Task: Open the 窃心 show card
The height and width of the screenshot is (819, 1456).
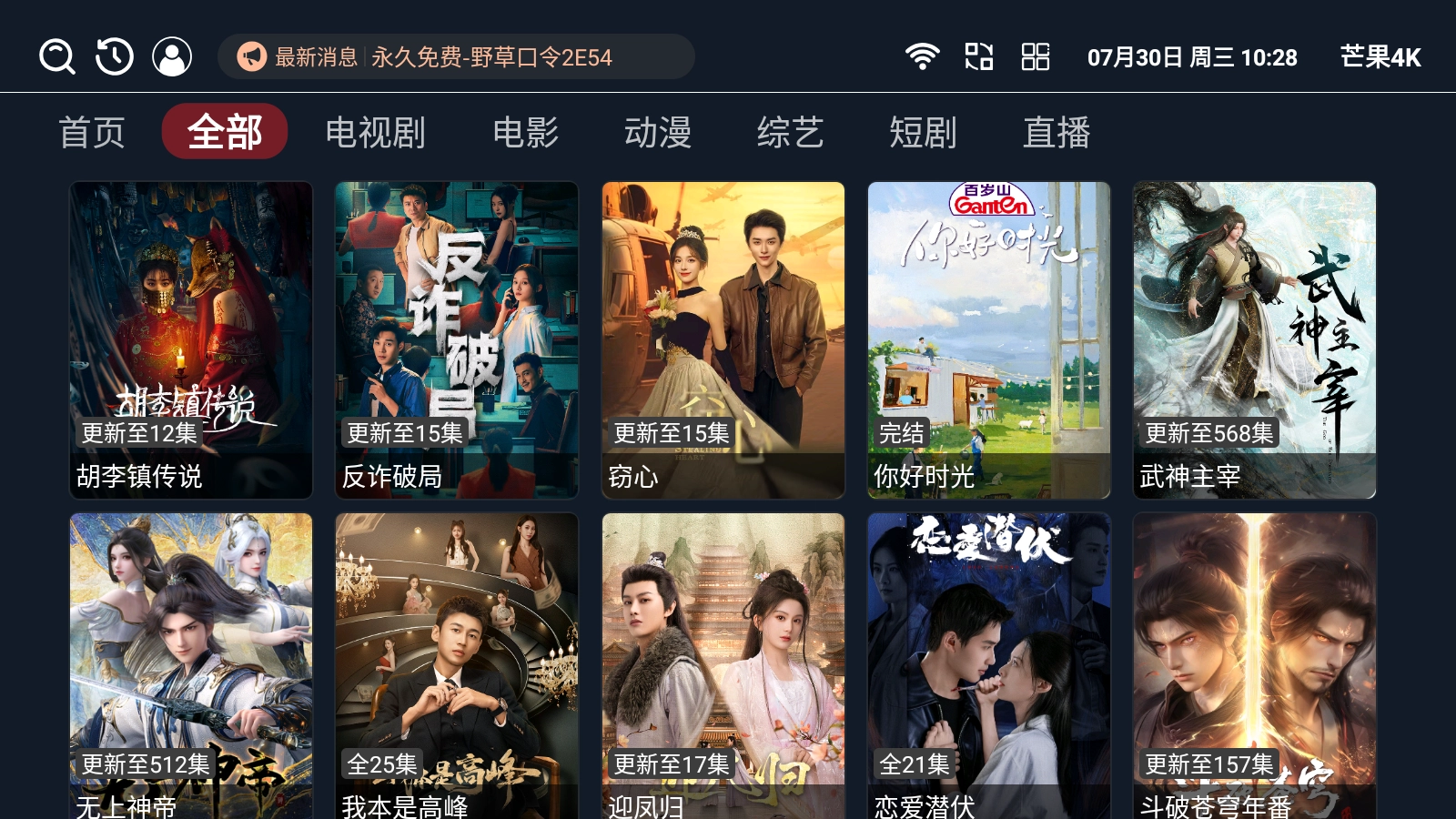Action: click(723, 339)
